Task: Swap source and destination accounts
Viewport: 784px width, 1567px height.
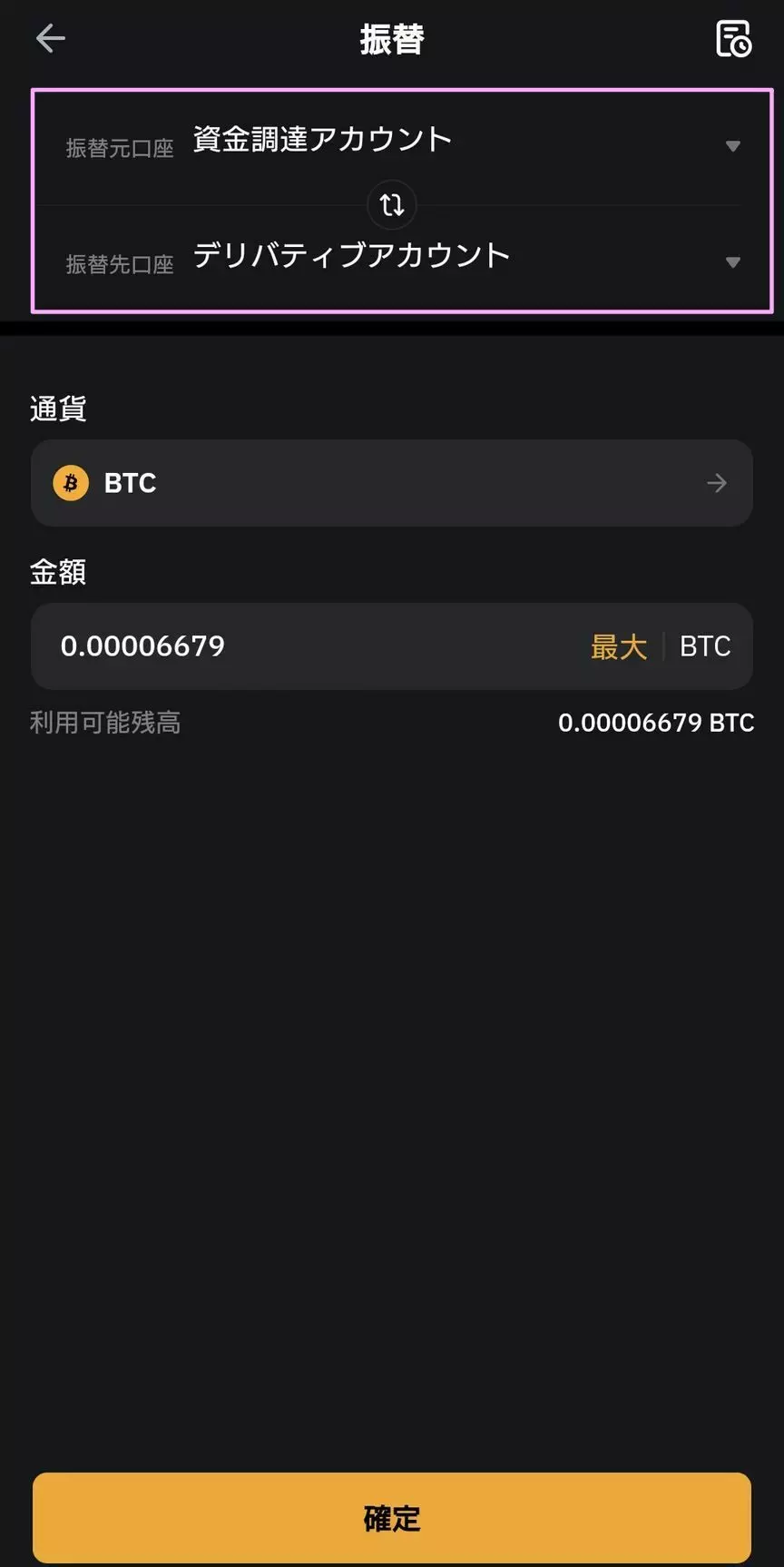Action: [392, 205]
